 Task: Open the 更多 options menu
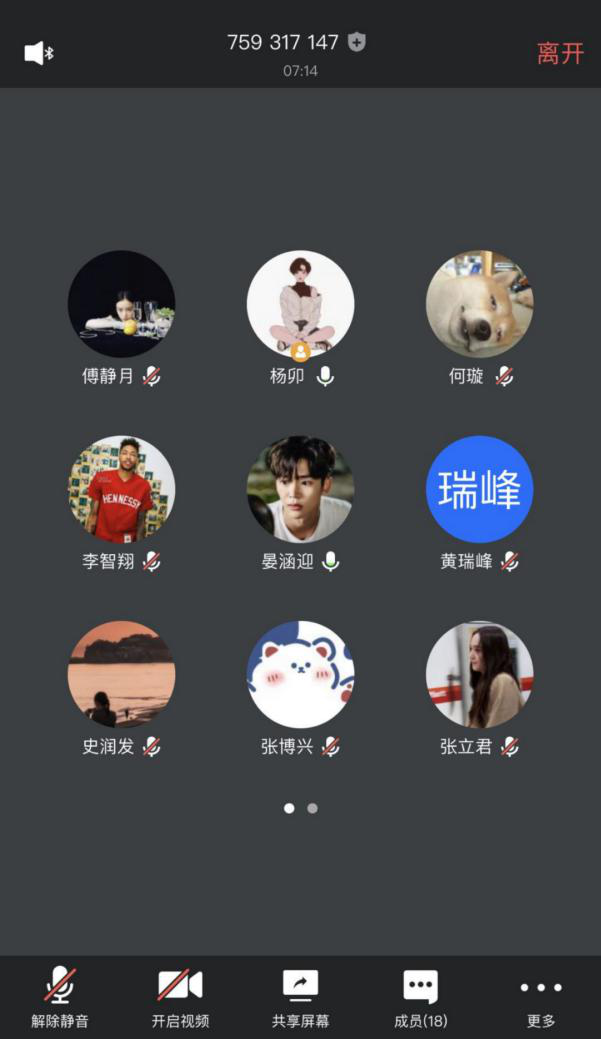pos(541,997)
